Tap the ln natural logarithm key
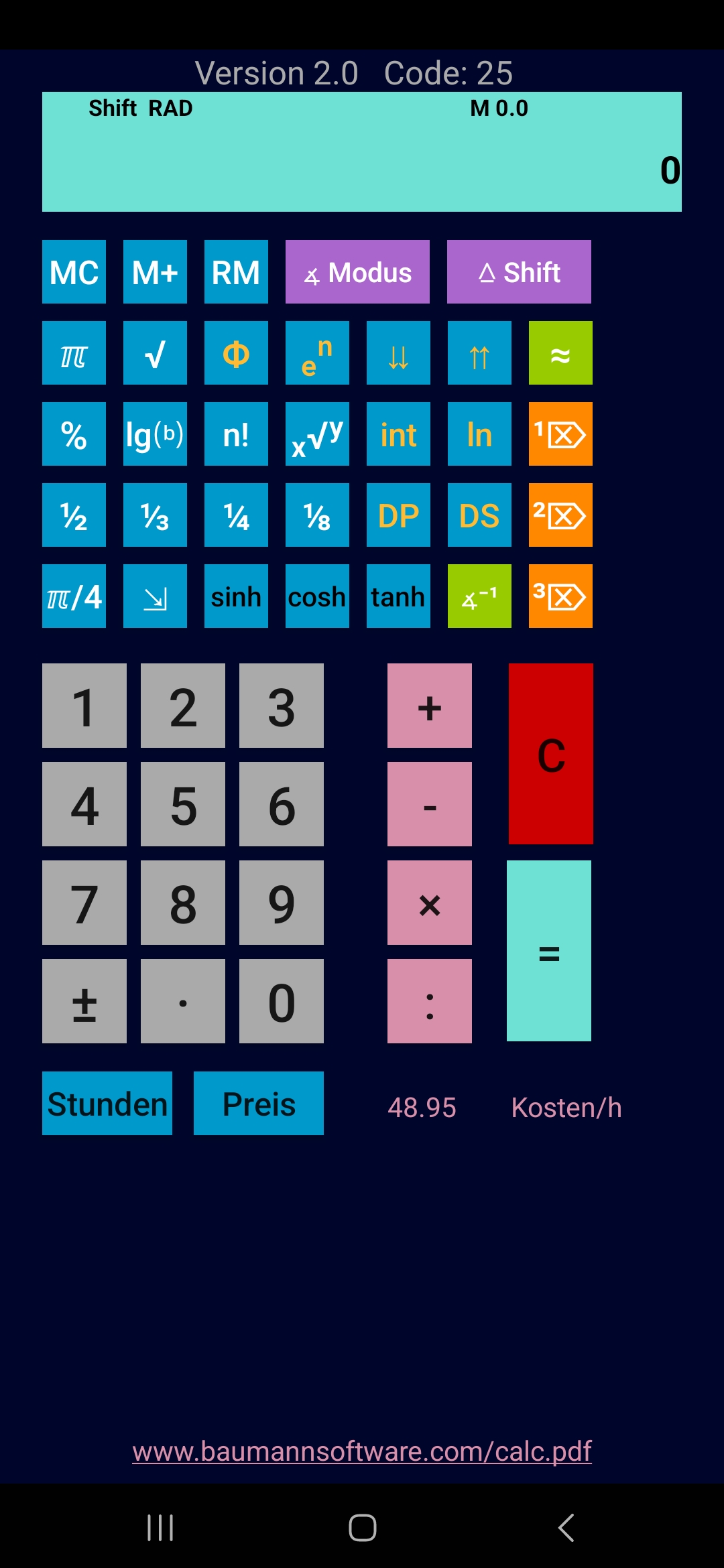The image size is (724, 1568). [x=479, y=434]
